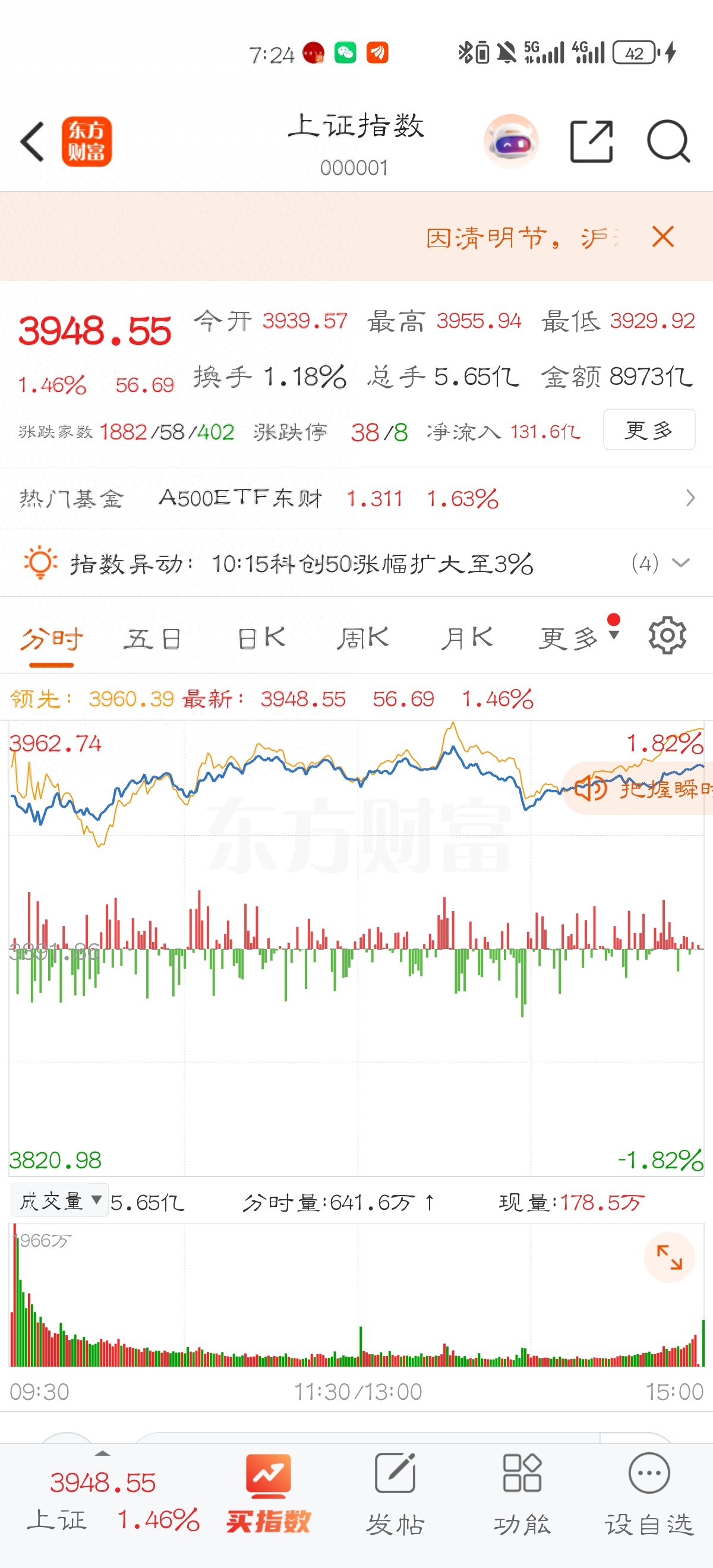Open chart settings via the gear icon
Viewport: 713px width, 1568px height.
click(x=666, y=637)
